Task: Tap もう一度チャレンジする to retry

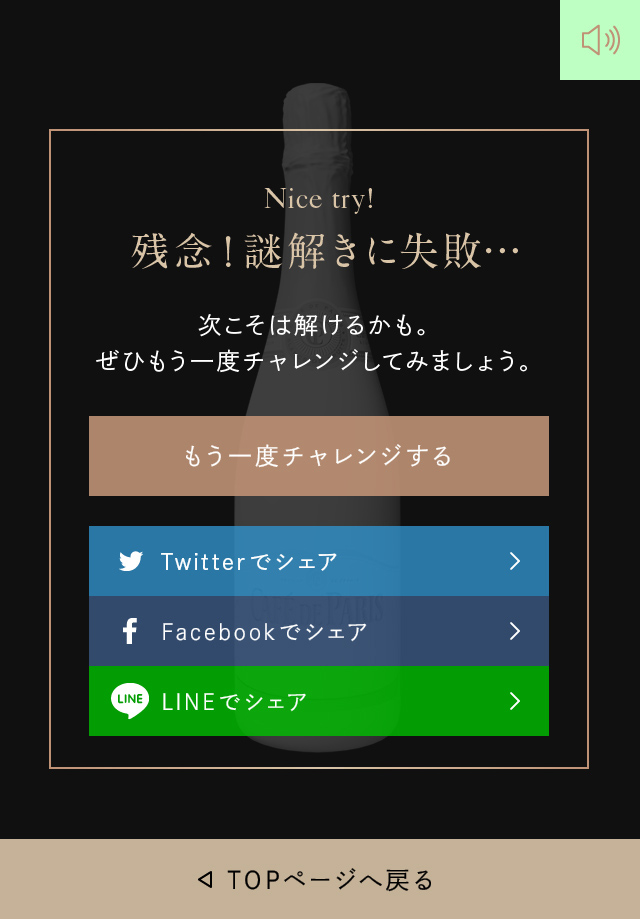Action: pyautogui.click(x=318, y=456)
